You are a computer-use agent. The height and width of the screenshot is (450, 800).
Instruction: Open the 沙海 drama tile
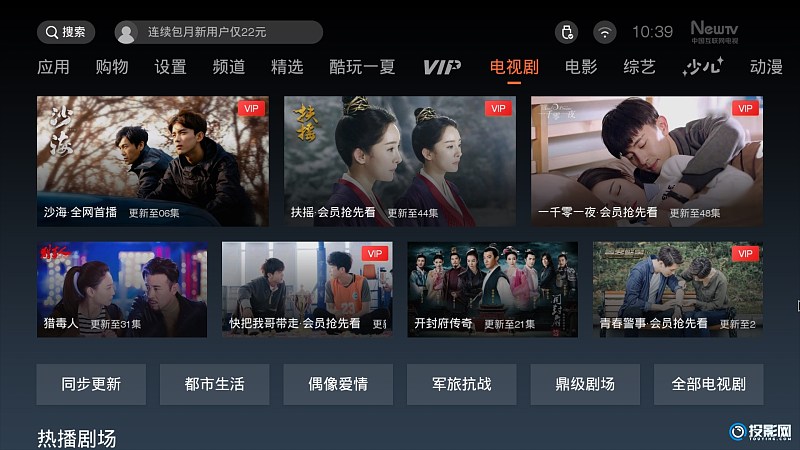click(153, 160)
